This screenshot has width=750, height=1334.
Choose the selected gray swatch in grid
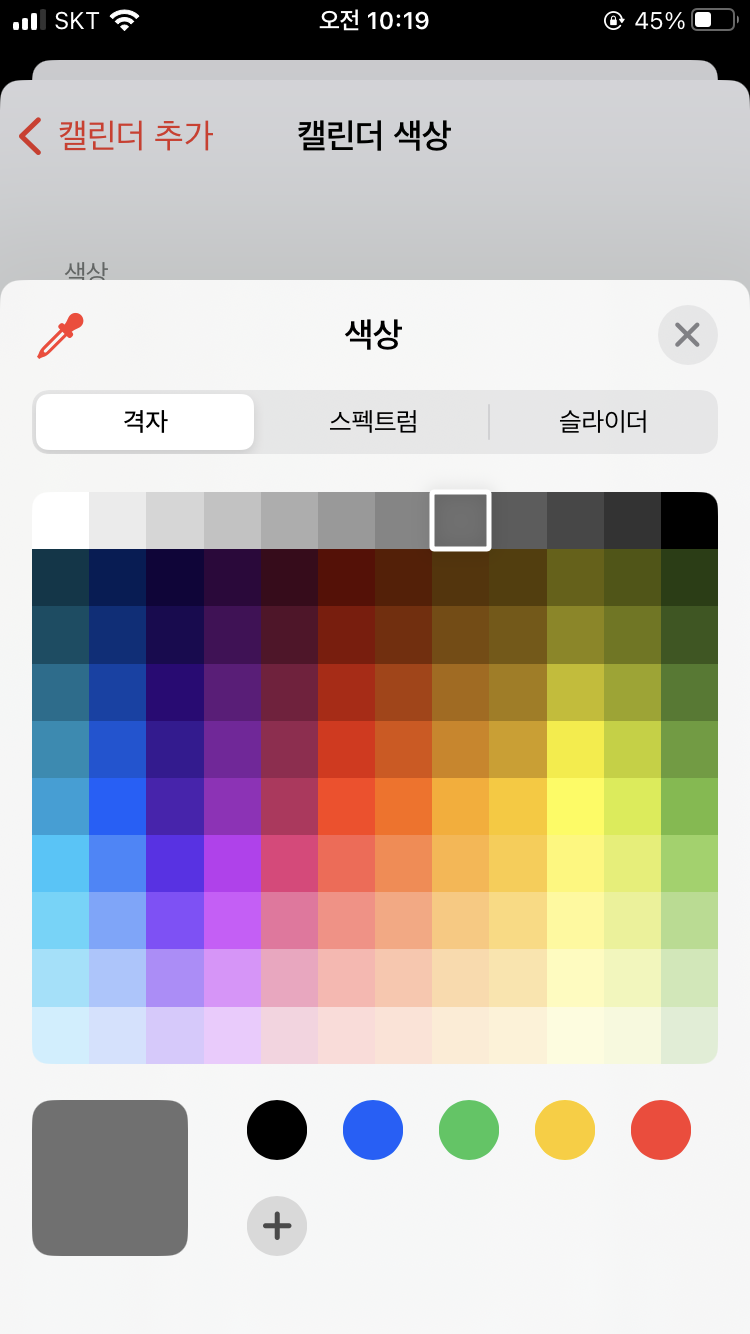460,520
